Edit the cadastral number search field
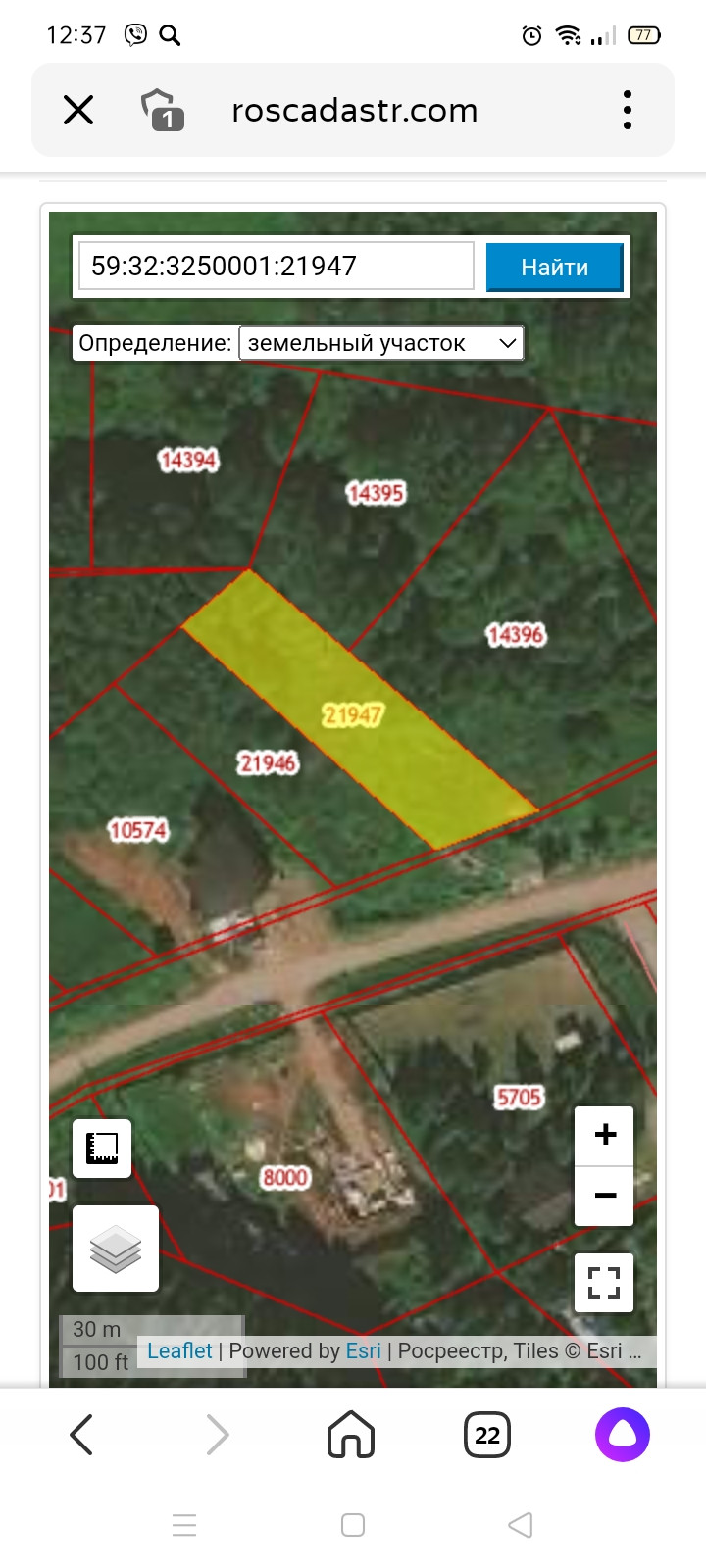 (277, 266)
